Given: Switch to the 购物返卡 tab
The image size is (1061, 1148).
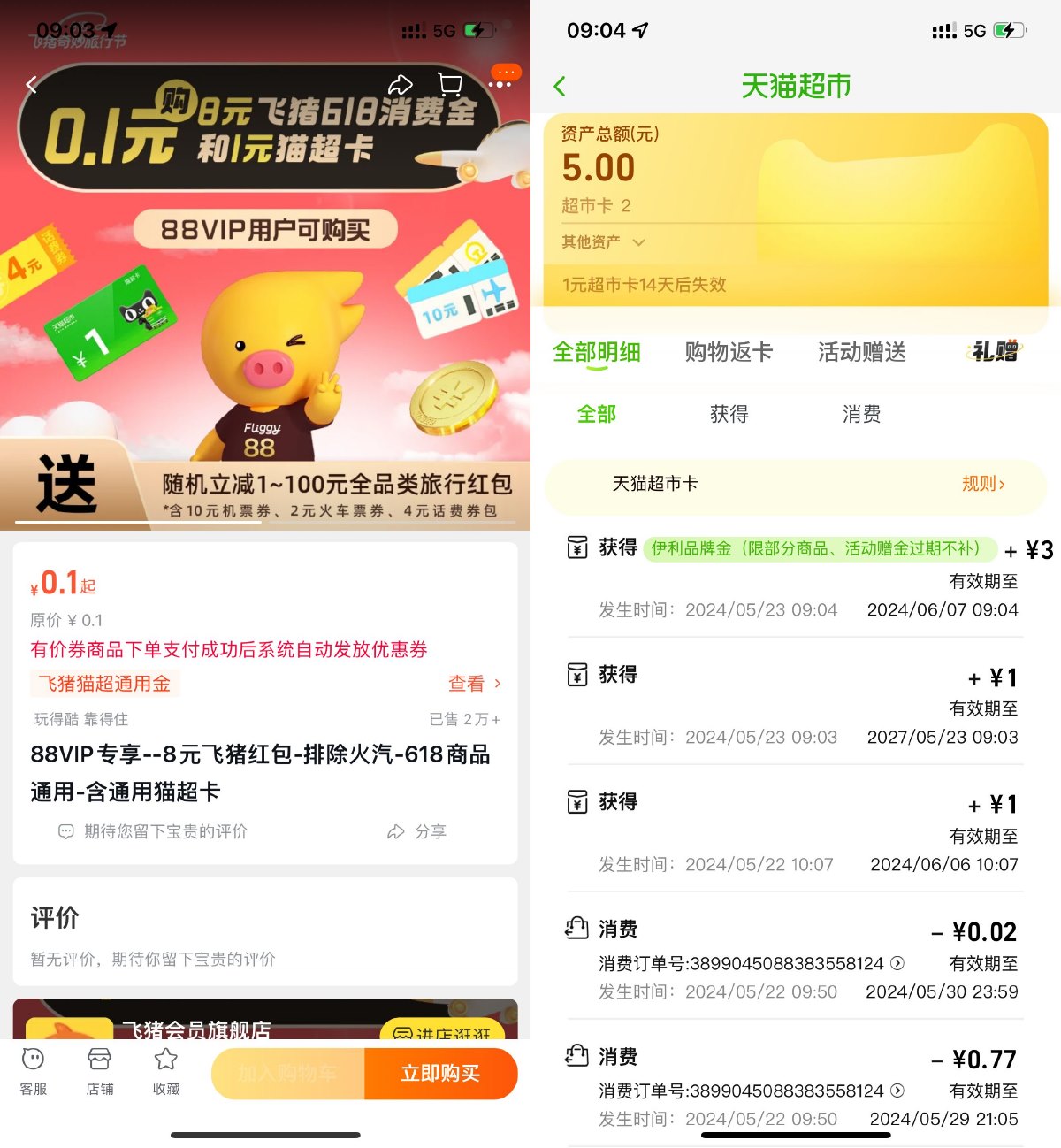Looking at the screenshot, I should tap(729, 352).
